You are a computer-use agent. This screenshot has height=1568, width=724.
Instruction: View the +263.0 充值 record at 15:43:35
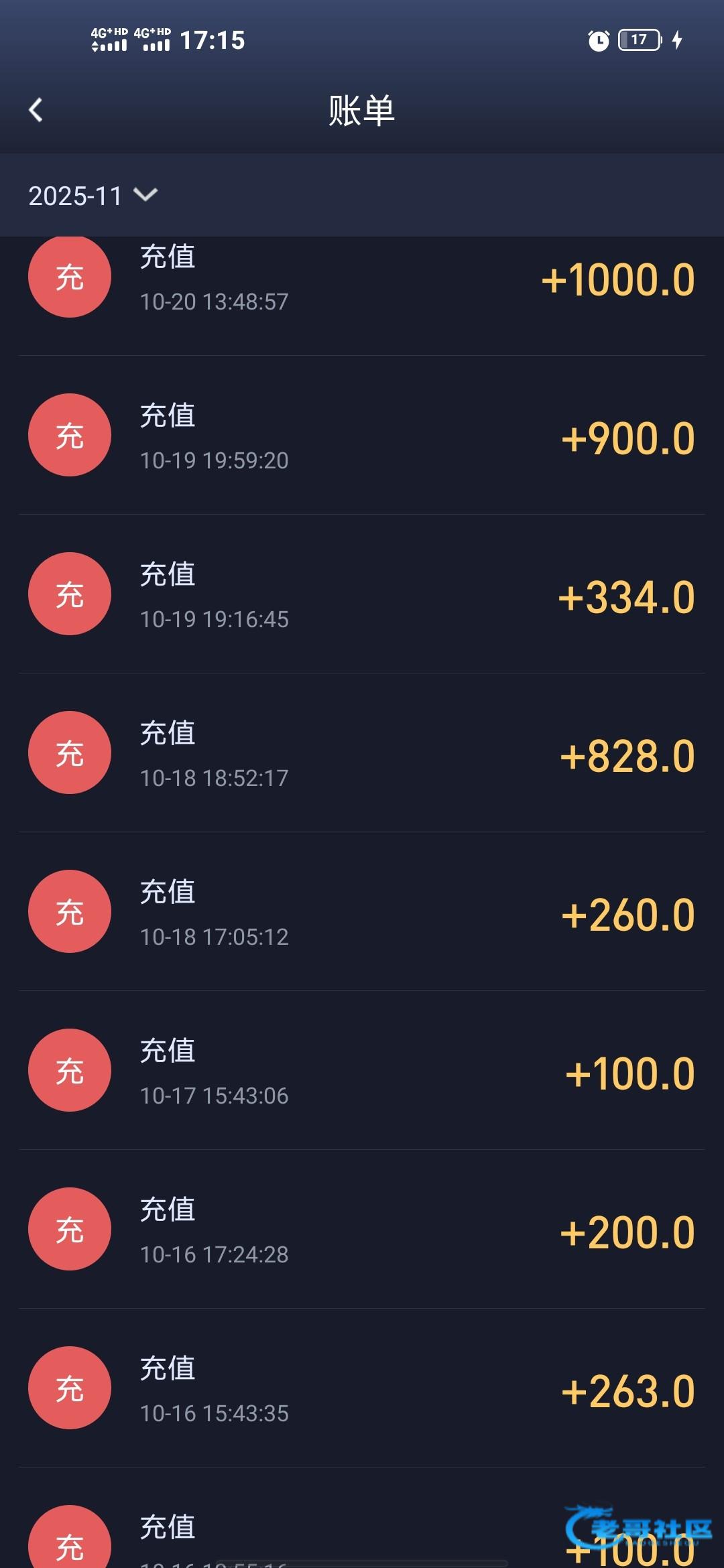point(362,1390)
